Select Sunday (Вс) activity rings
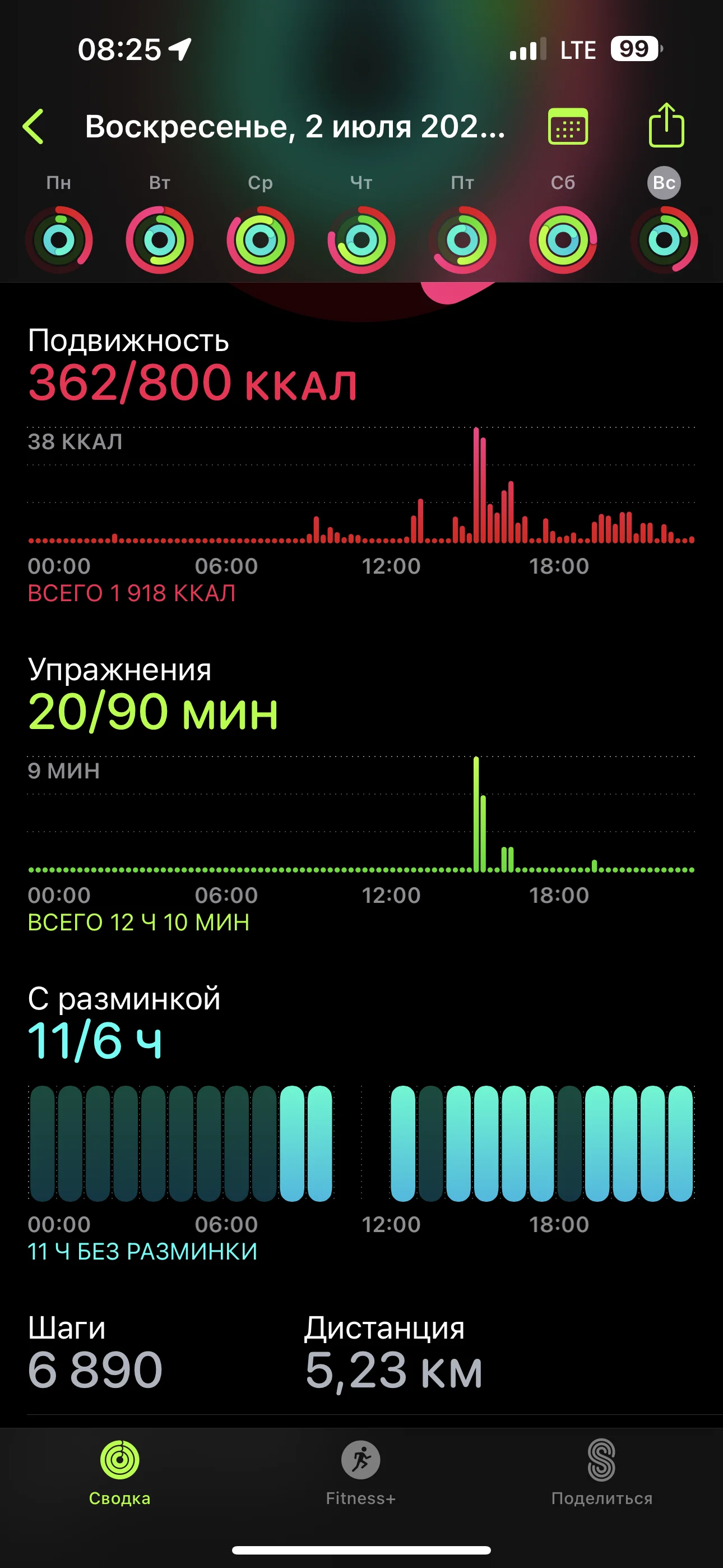Viewport: 723px width, 1568px height. pyautogui.click(x=664, y=240)
